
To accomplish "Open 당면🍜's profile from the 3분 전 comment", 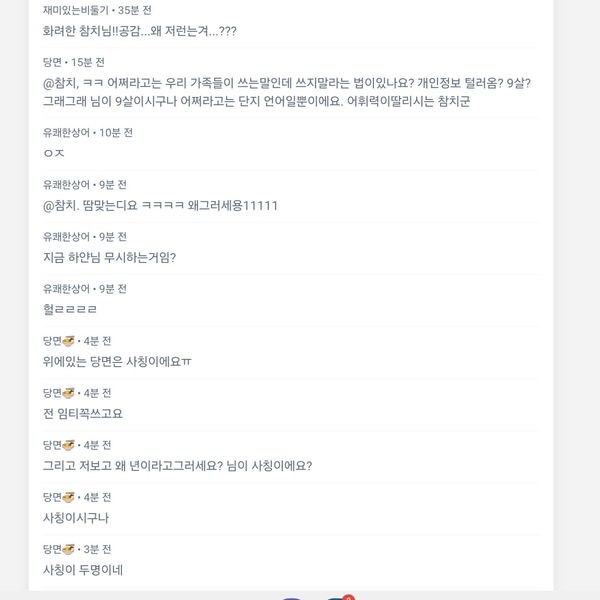I will pos(58,549).
